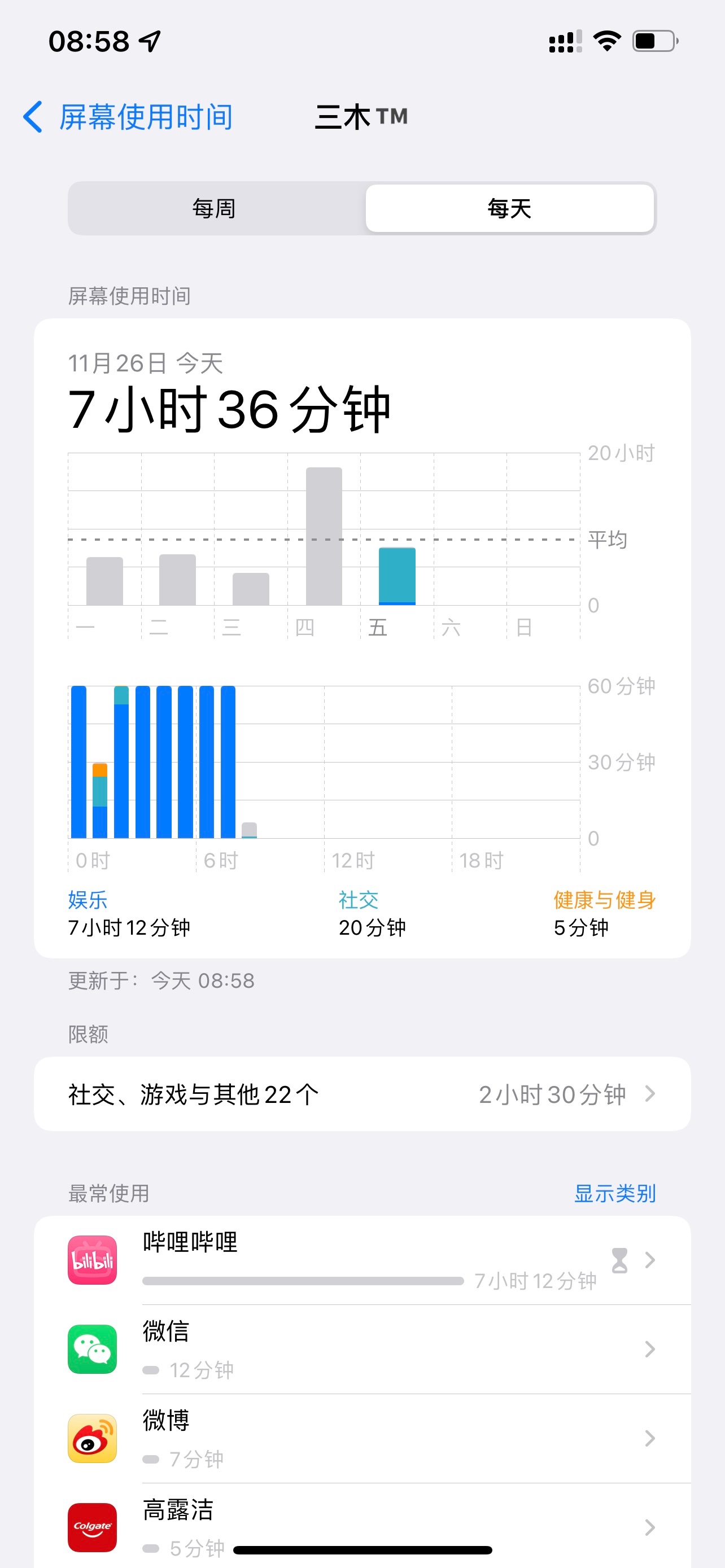Go back to 屏幕使用时间
Image resolution: width=725 pixels, height=1568 pixels.
click(x=128, y=117)
